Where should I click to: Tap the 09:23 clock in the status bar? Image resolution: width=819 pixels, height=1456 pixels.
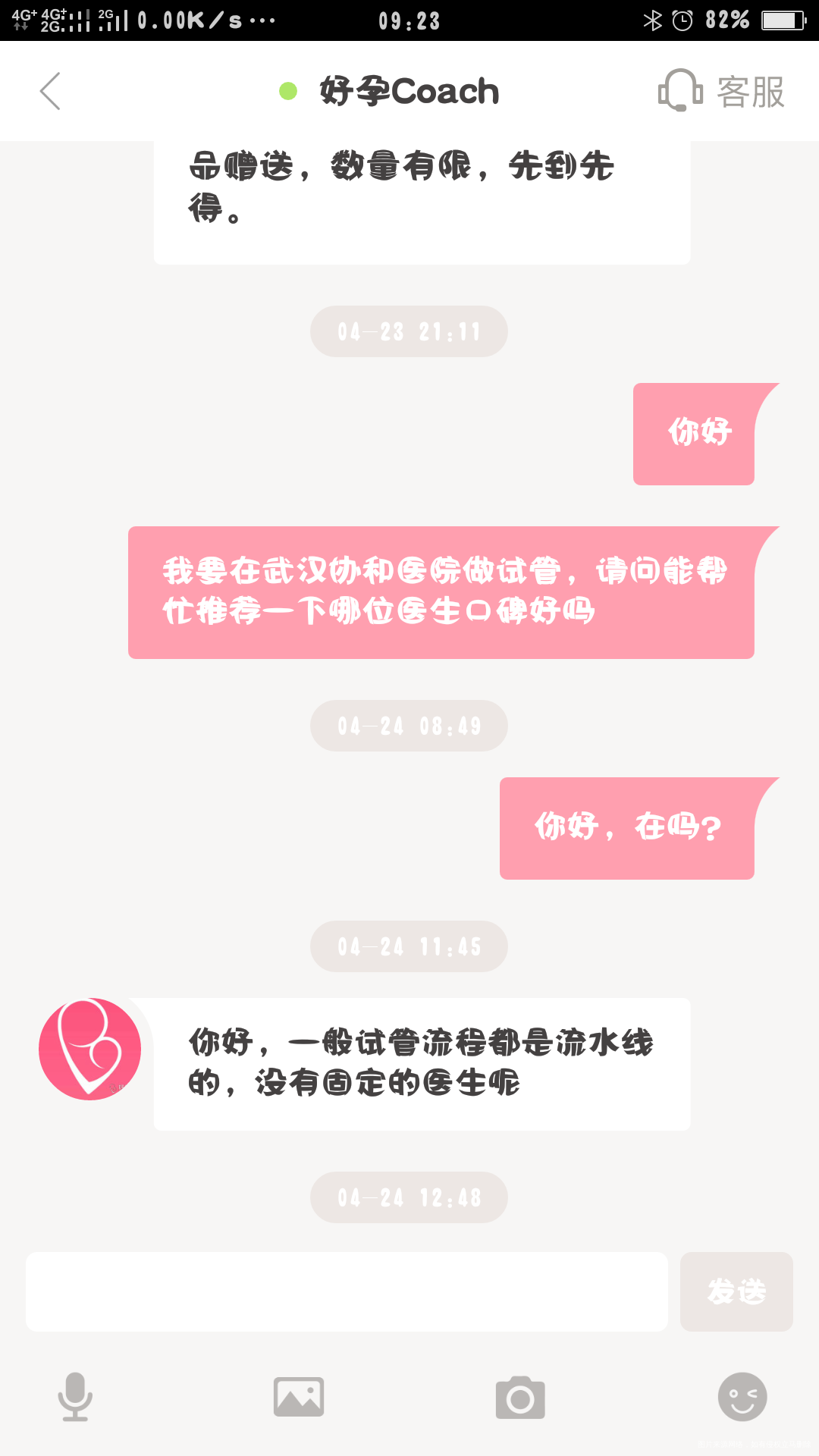coord(409,19)
